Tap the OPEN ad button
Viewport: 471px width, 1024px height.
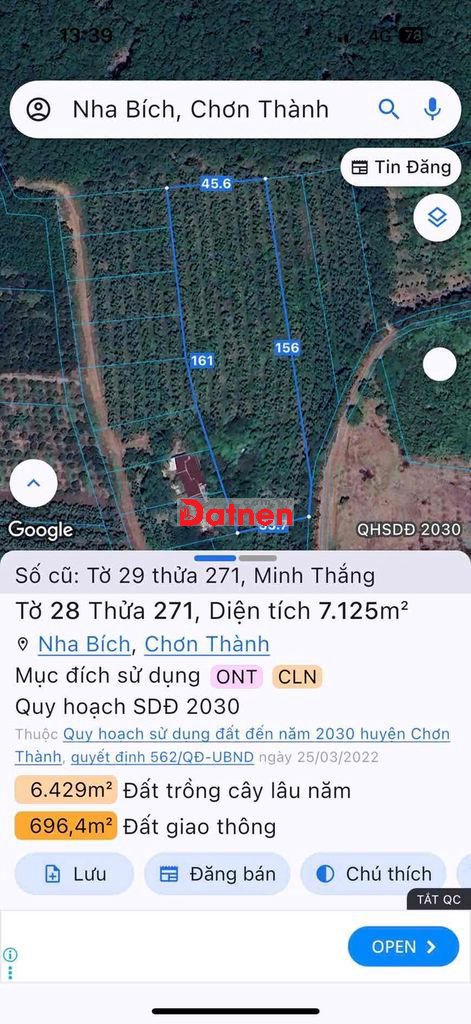pos(403,946)
